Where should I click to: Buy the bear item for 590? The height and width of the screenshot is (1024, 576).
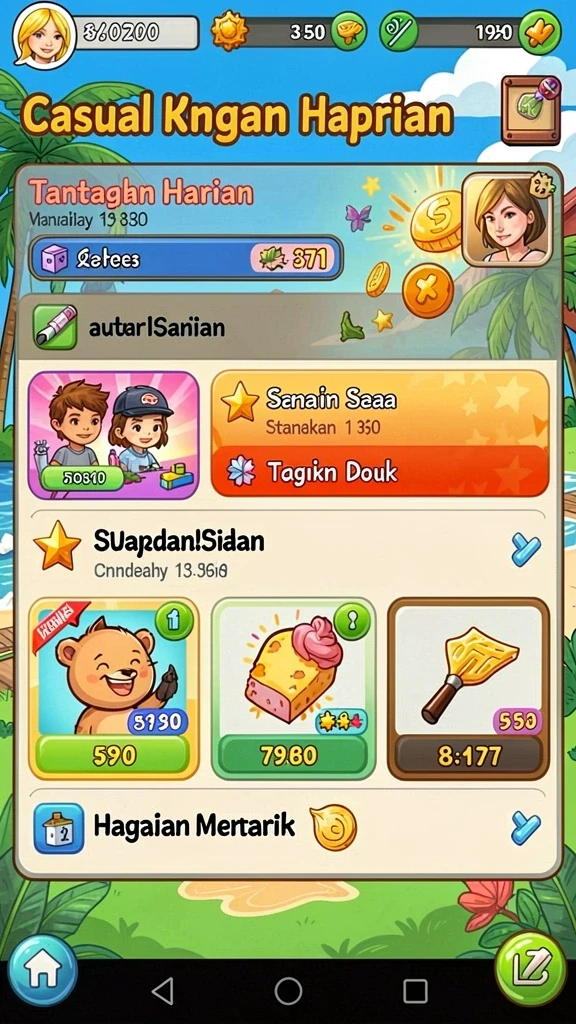click(113, 756)
